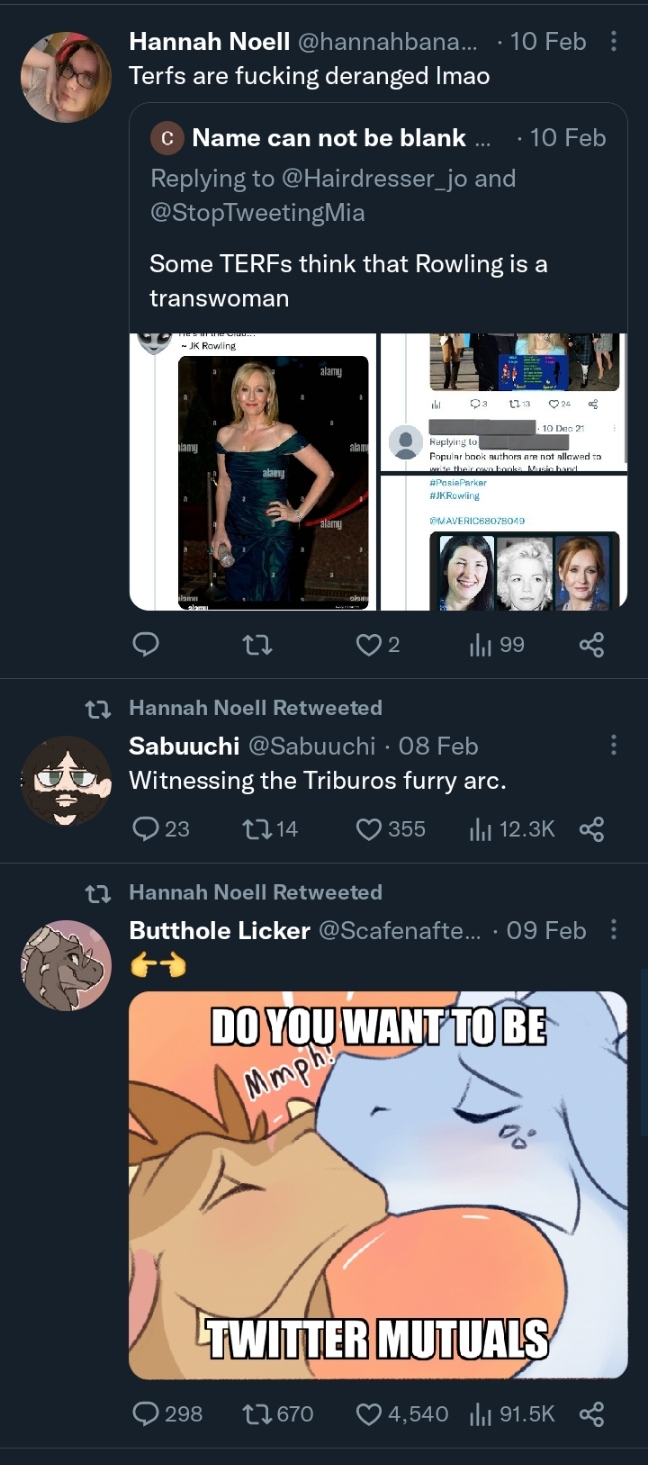Open Hannah Noell's profile picture
This screenshot has height=1465, width=648.
point(66,77)
